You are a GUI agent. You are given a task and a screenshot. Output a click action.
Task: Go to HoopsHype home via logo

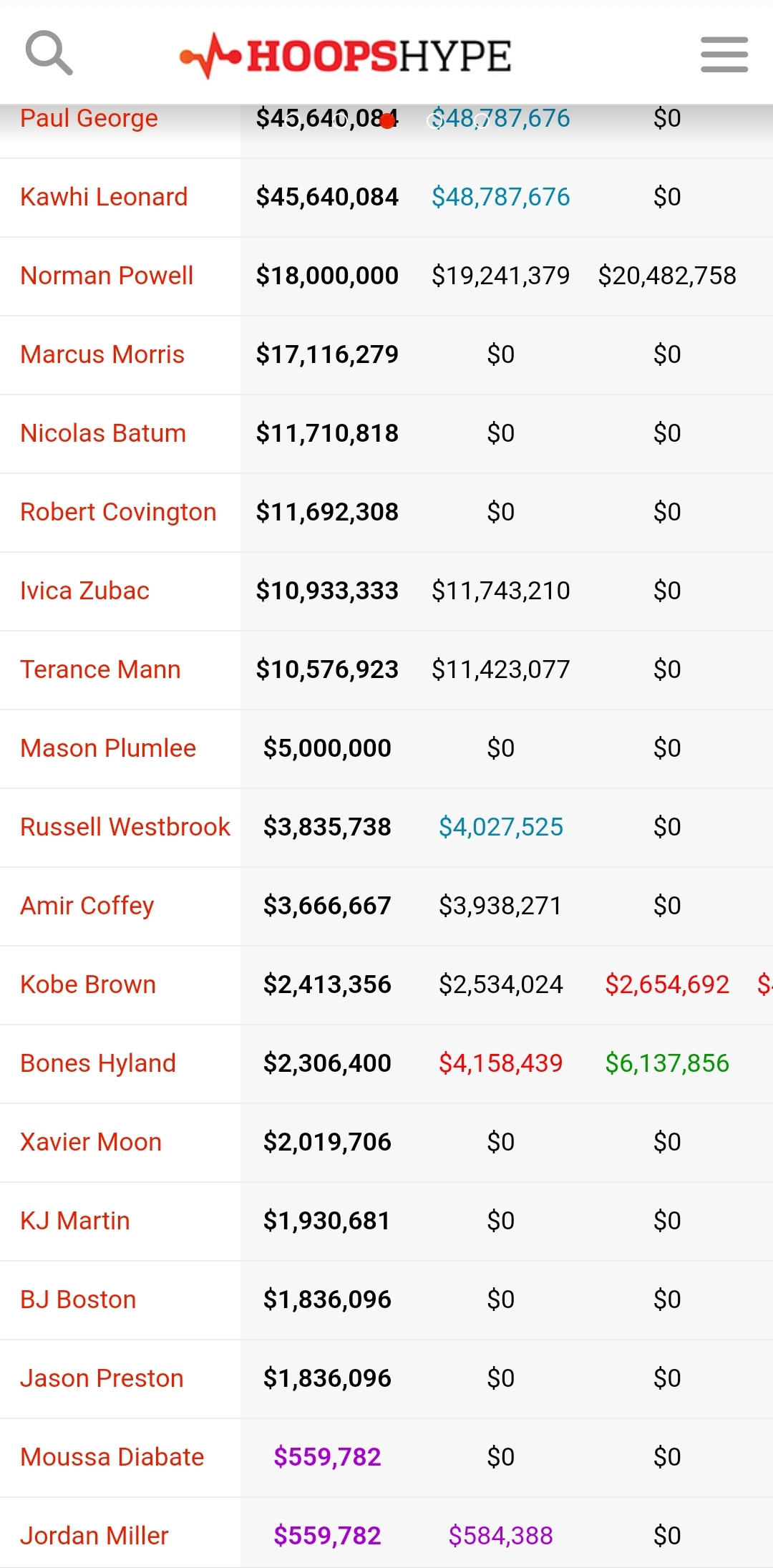click(x=346, y=55)
